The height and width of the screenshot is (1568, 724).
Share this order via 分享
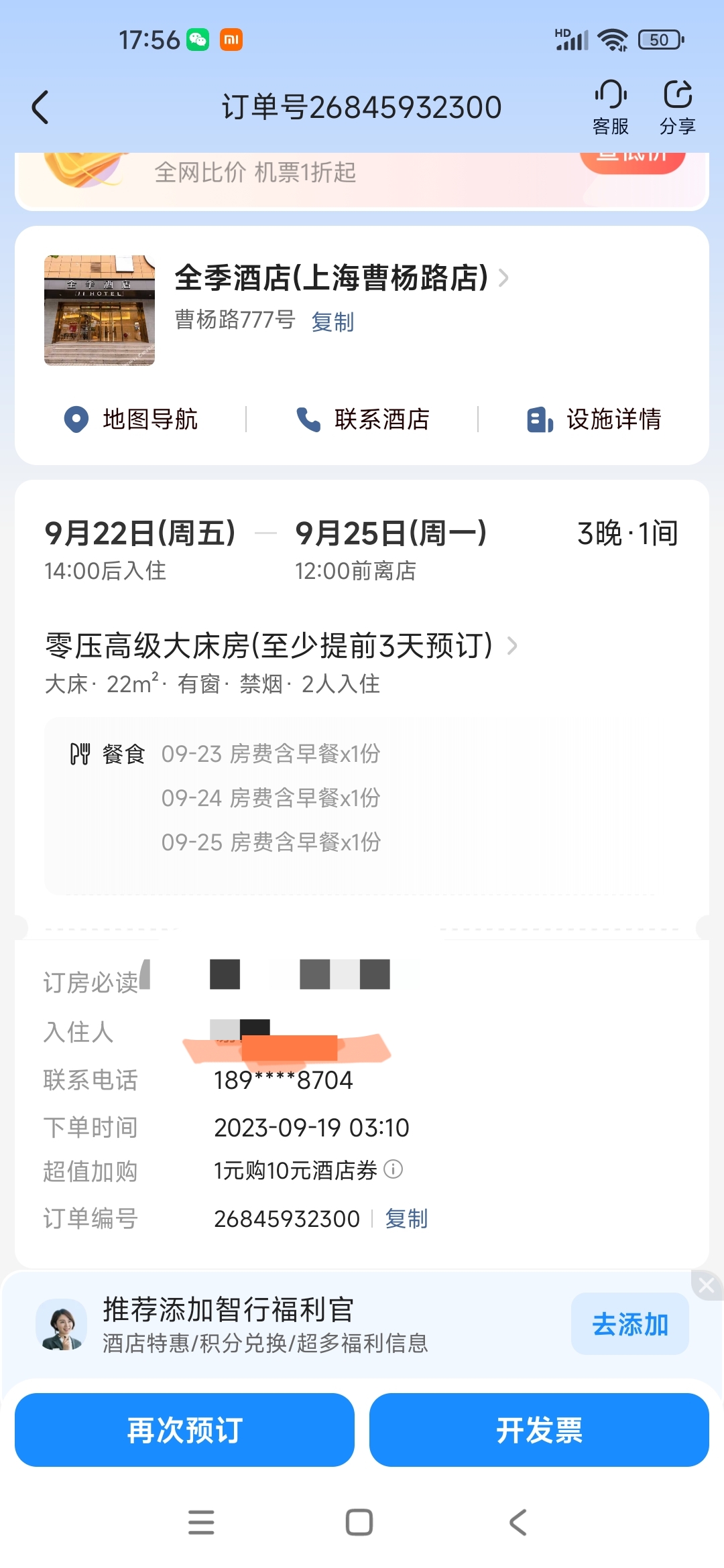[x=678, y=107]
